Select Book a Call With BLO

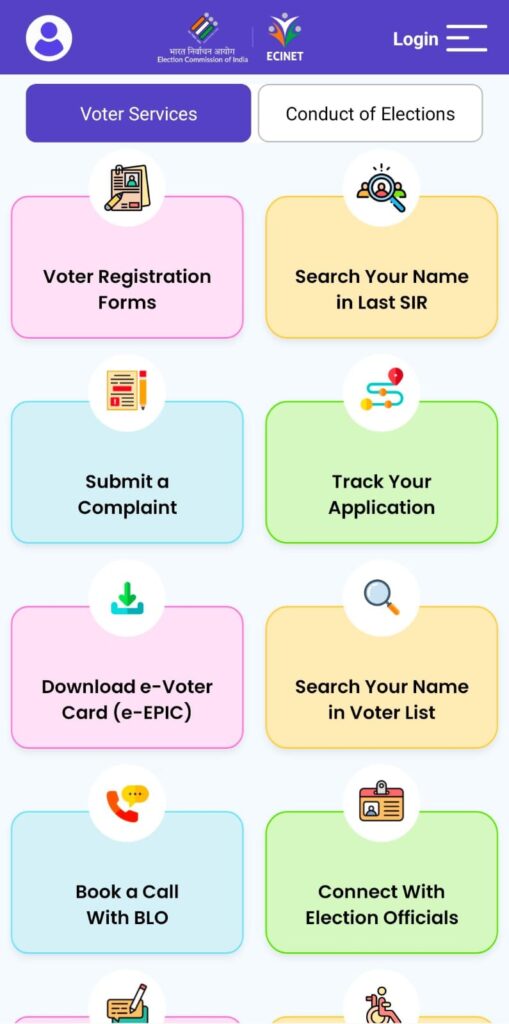[x=127, y=882]
